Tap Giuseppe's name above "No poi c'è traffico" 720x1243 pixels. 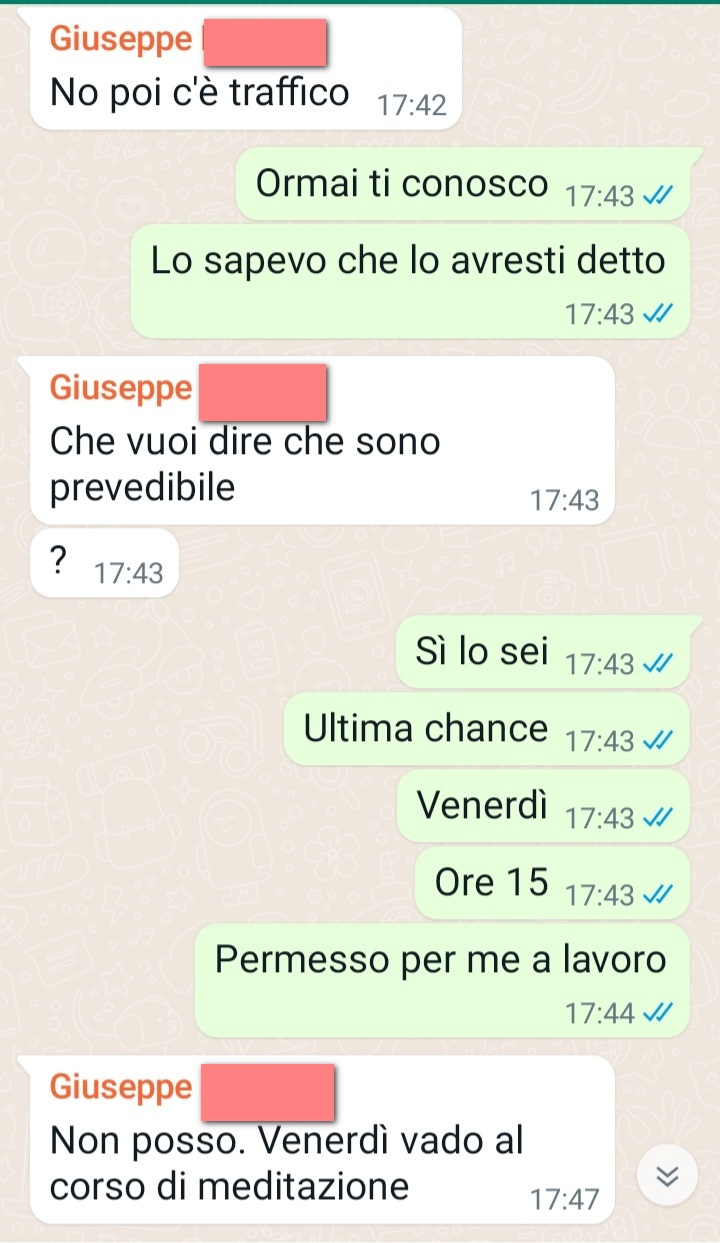[x=121, y=40]
